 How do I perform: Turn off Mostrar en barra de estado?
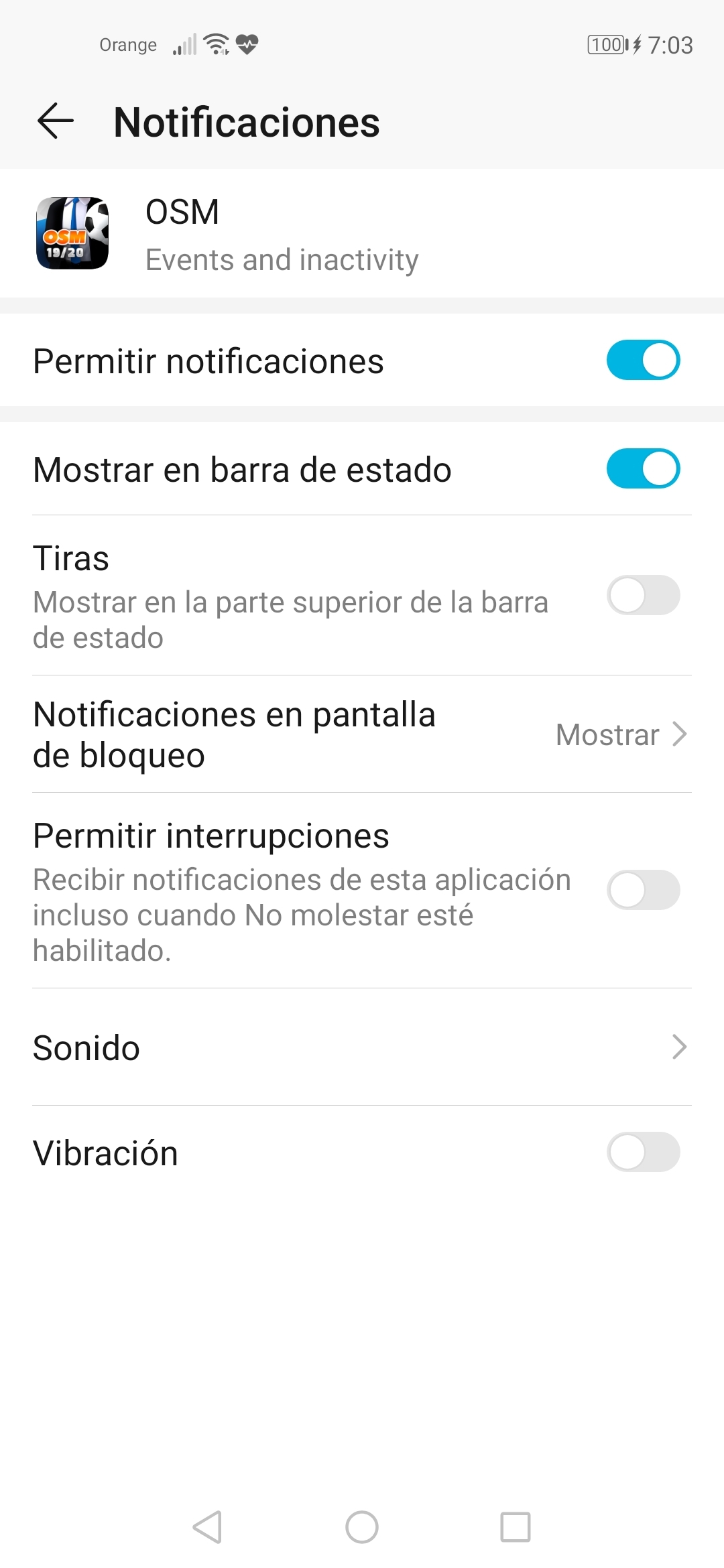point(643,469)
